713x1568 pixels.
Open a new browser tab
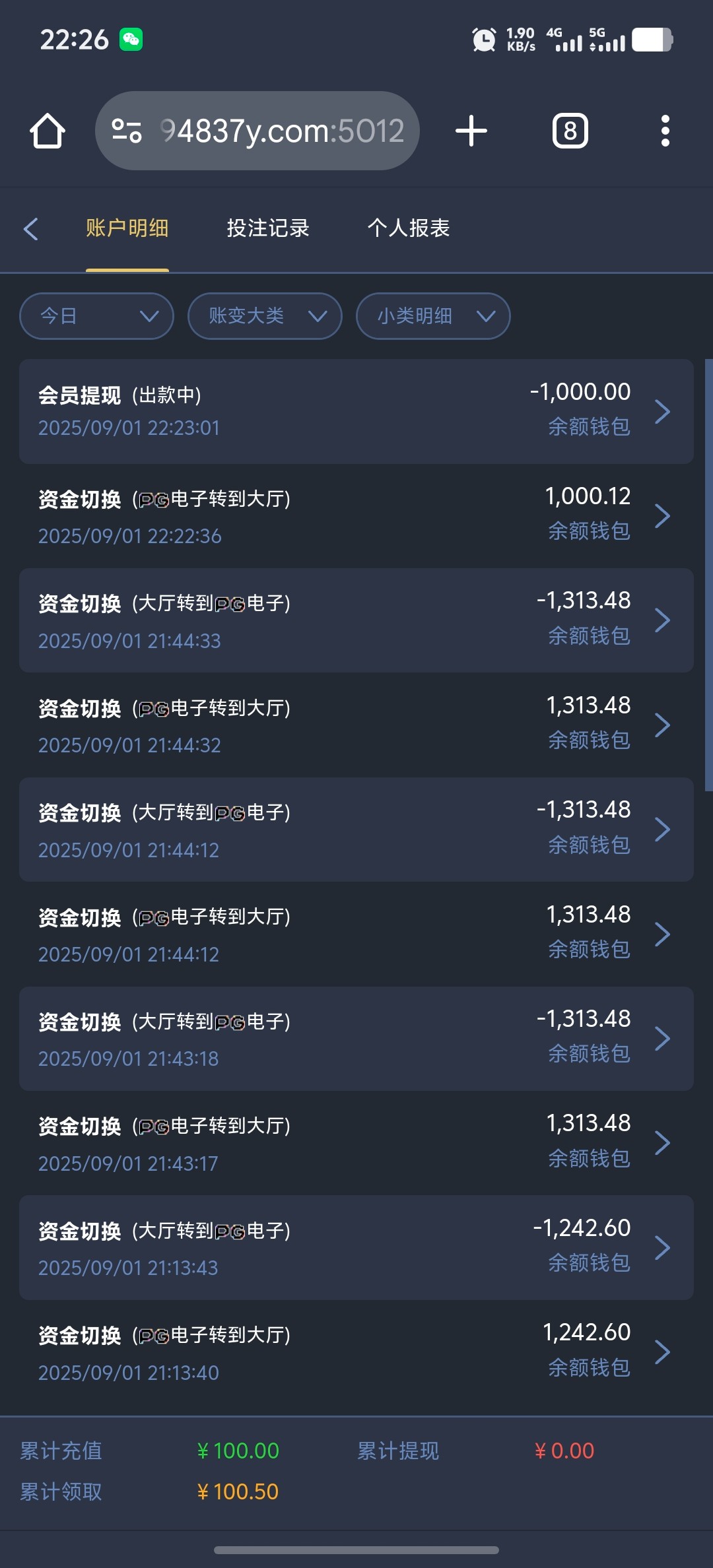(x=471, y=131)
